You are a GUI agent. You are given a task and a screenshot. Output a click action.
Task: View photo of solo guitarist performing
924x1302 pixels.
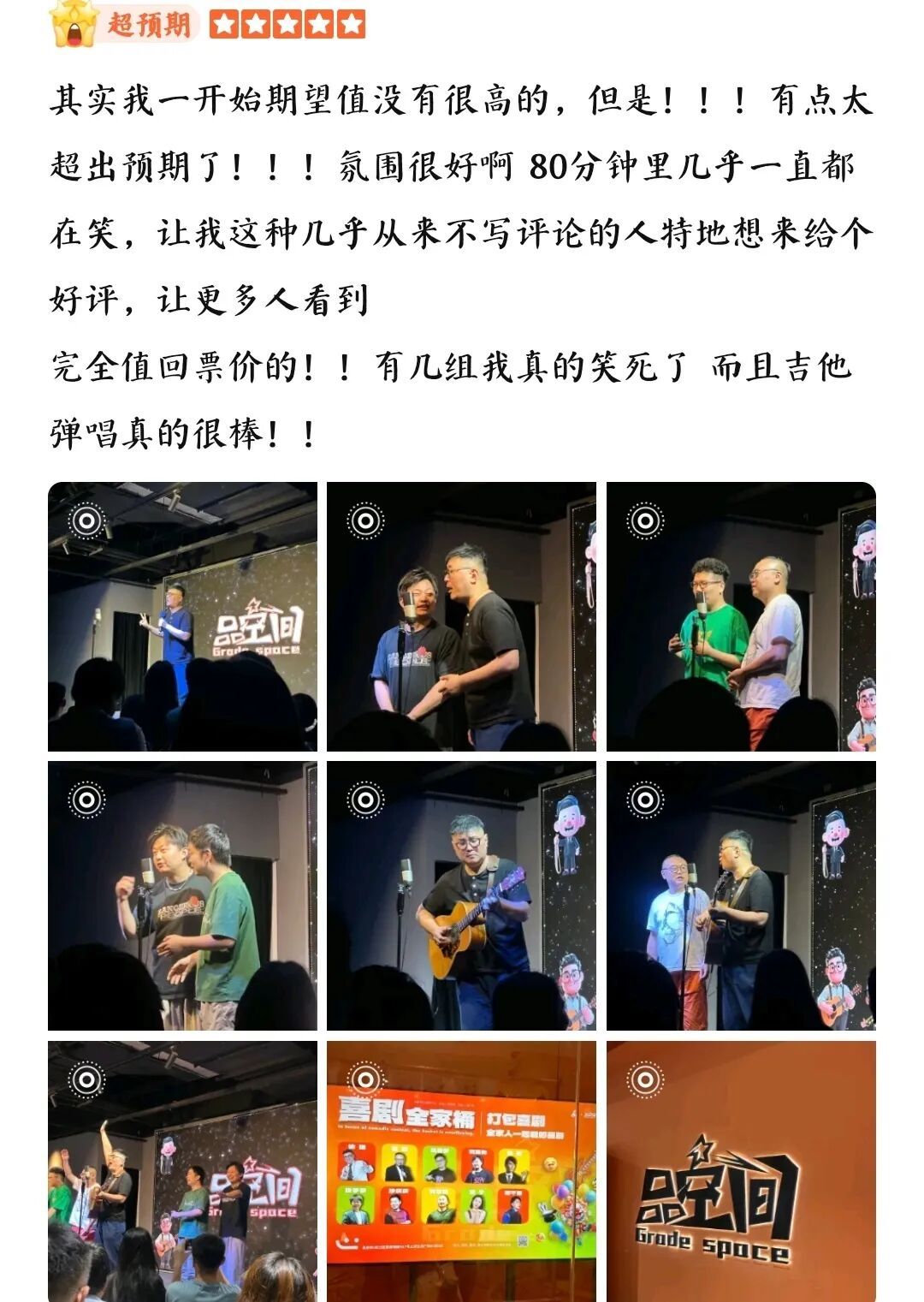pyautogui.click(x=461, y=895)
